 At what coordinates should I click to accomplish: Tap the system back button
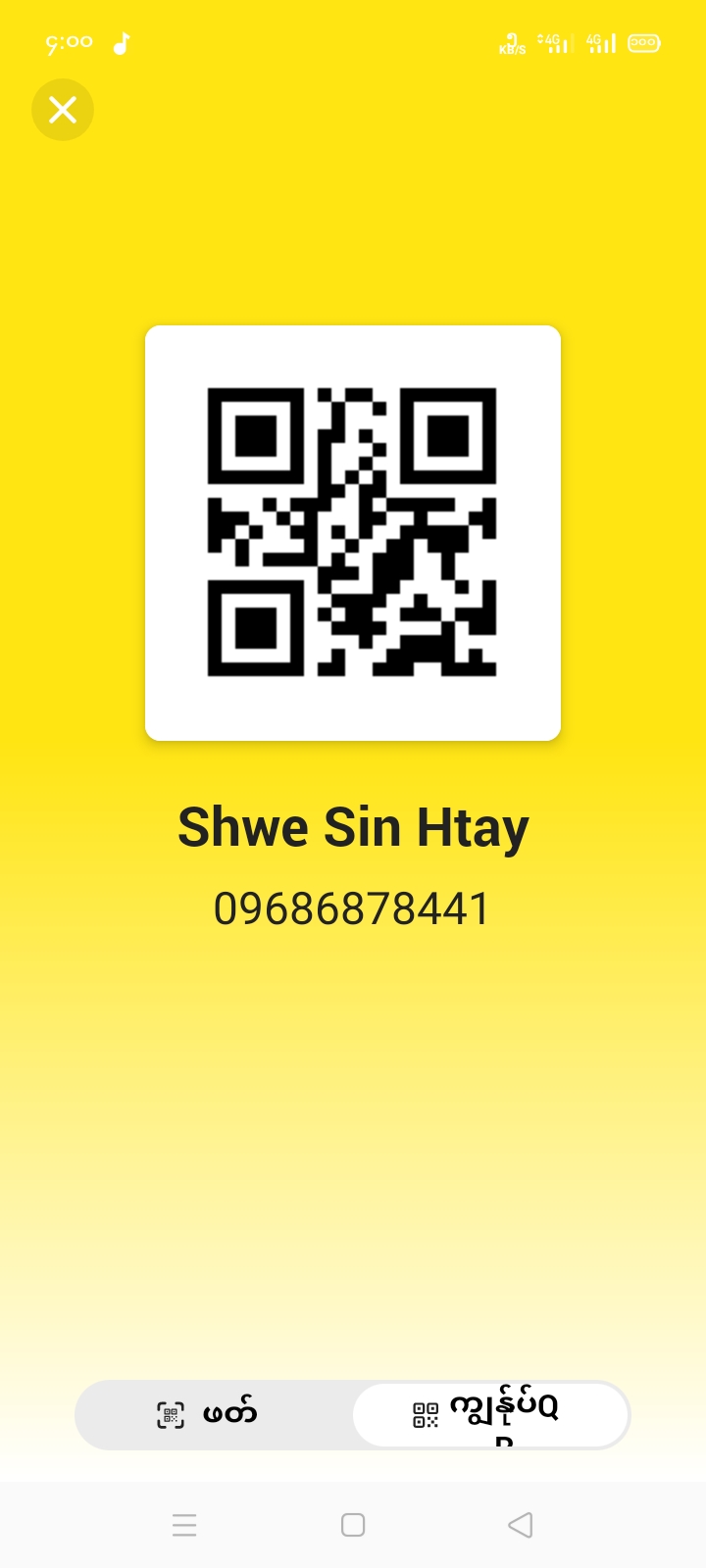pos(521,1525)
